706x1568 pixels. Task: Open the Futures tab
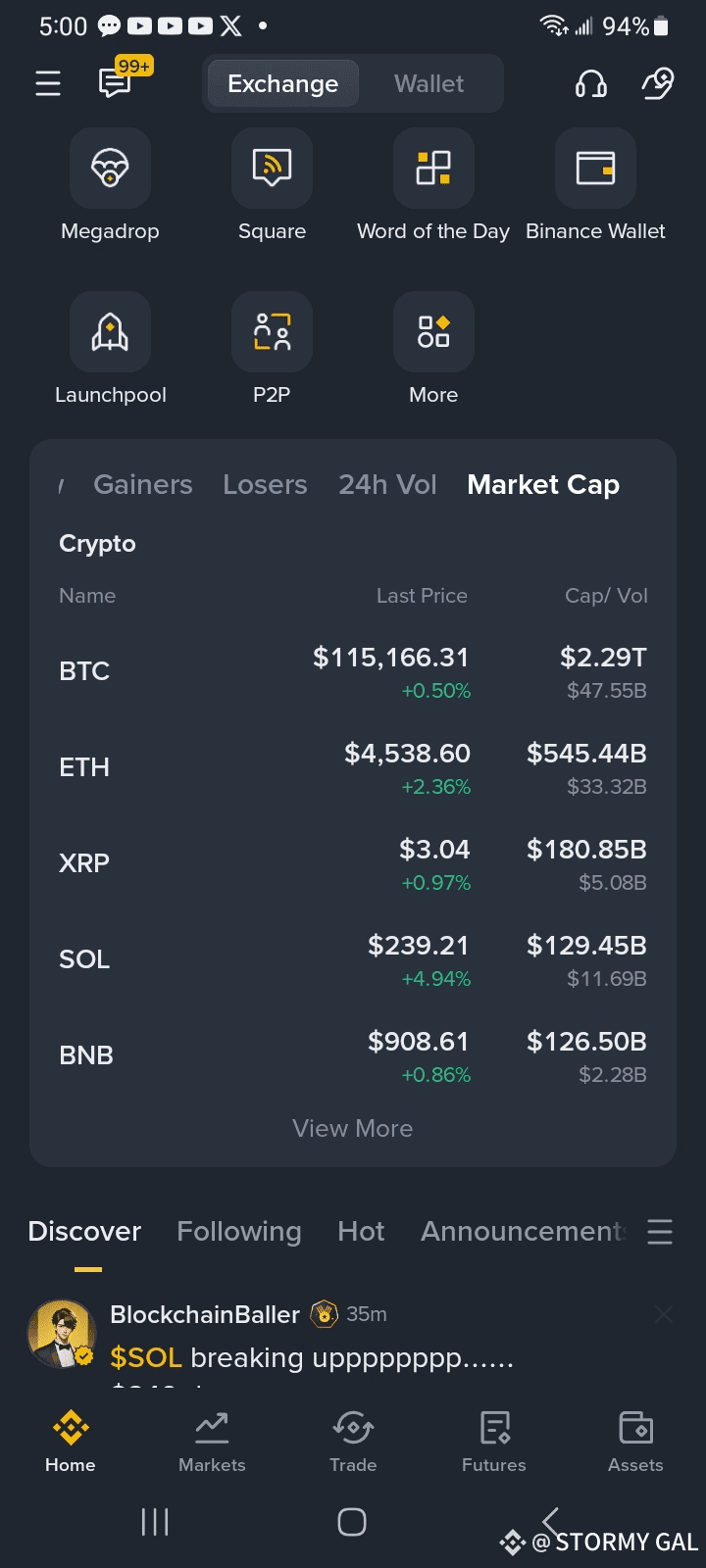coord(494,1443)
